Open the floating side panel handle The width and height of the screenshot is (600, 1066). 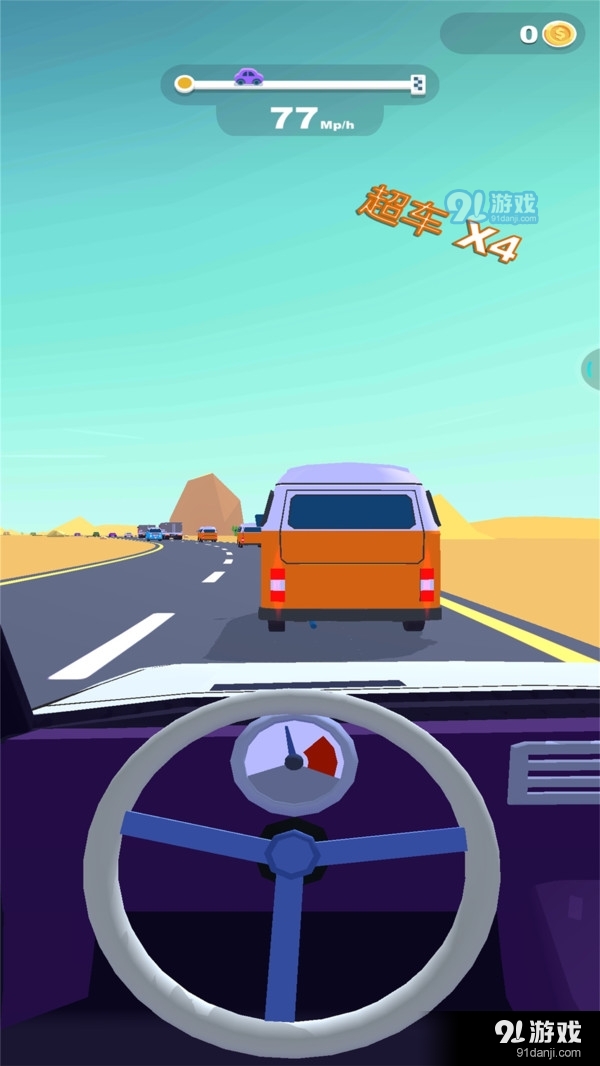pos(591,370)
